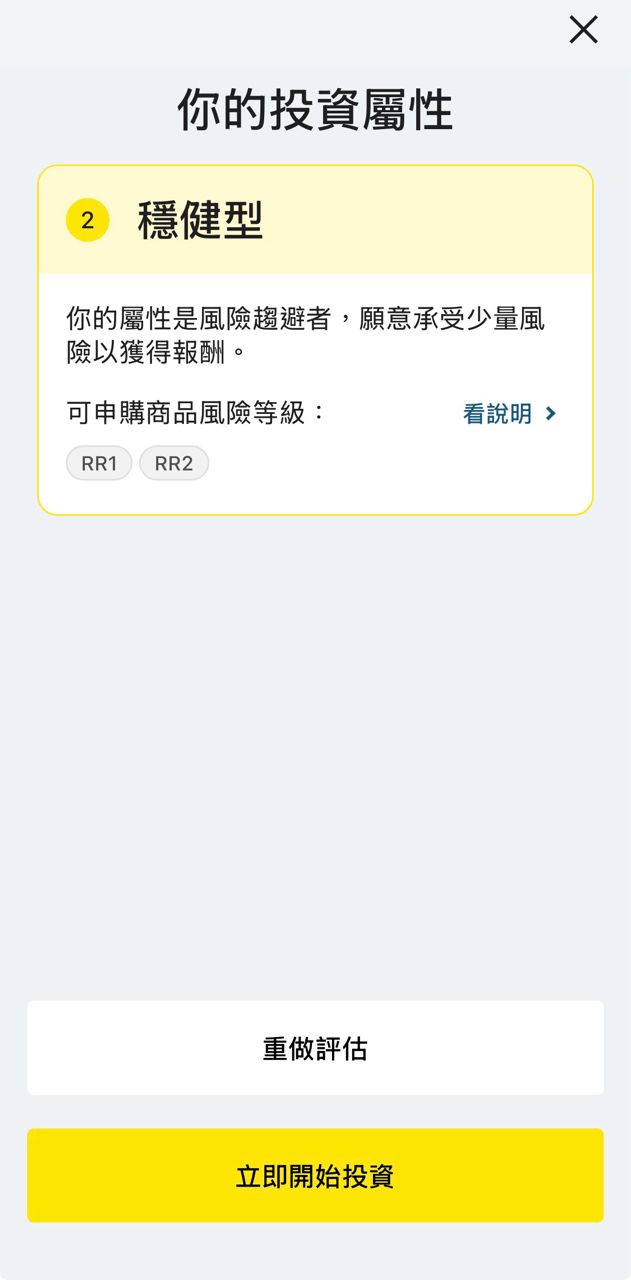Start investing with 立即開始投資

point(315,1176)
